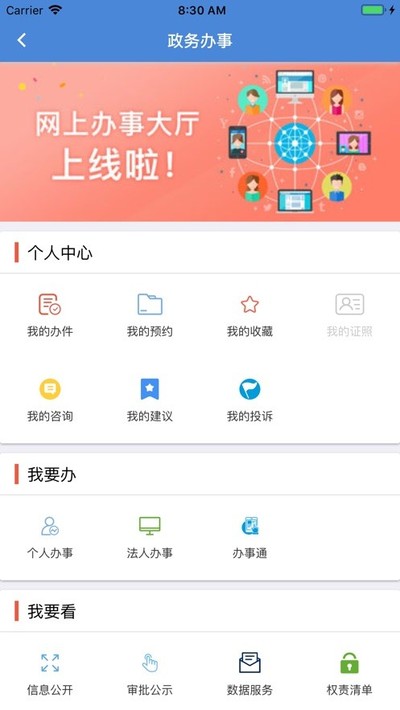Viewport: 400px width, 710px height.
Task: Open 办事通
Action: coord(250,537)
